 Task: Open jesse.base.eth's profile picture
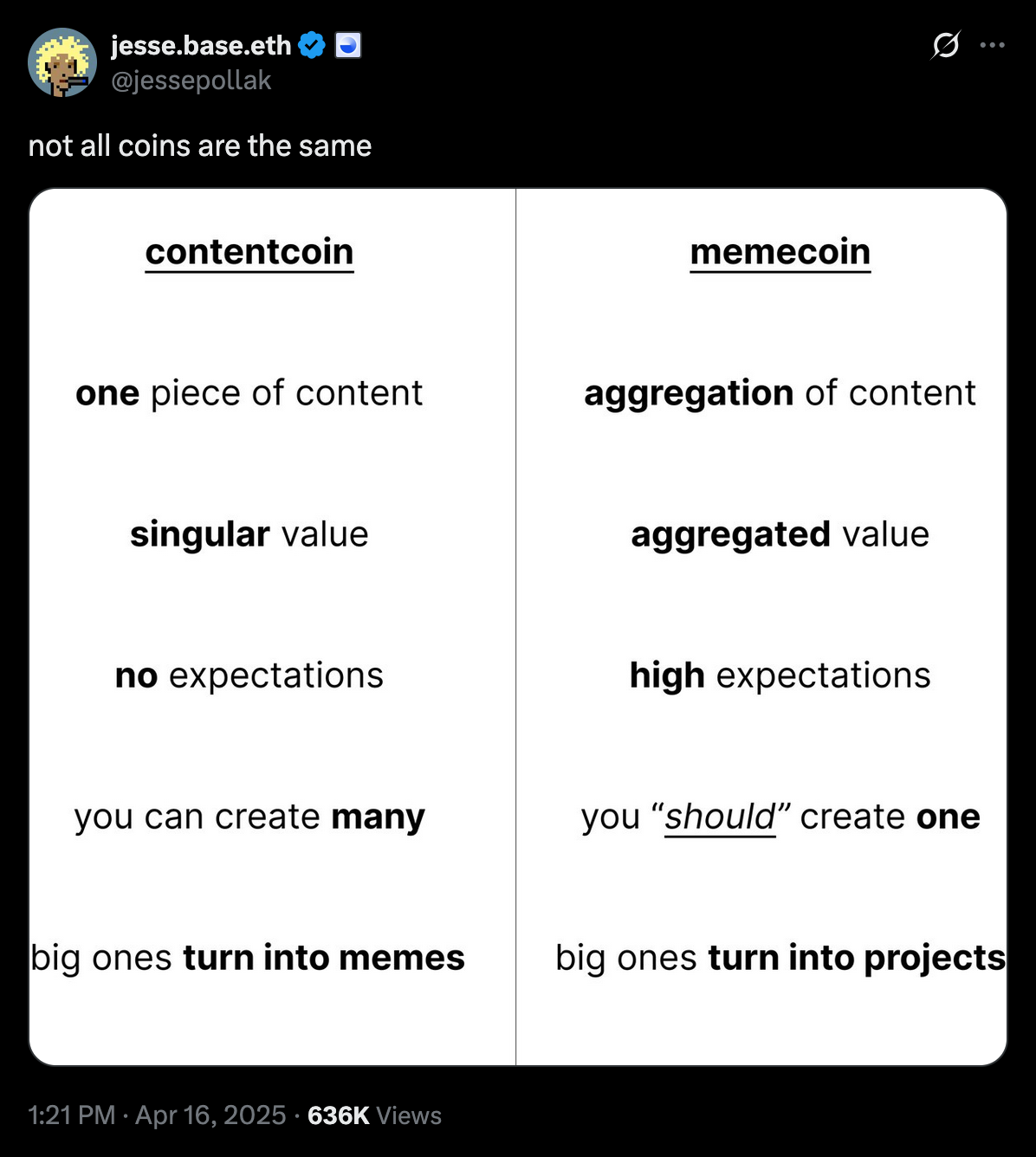pyautogui.click(x=62, y=62)
